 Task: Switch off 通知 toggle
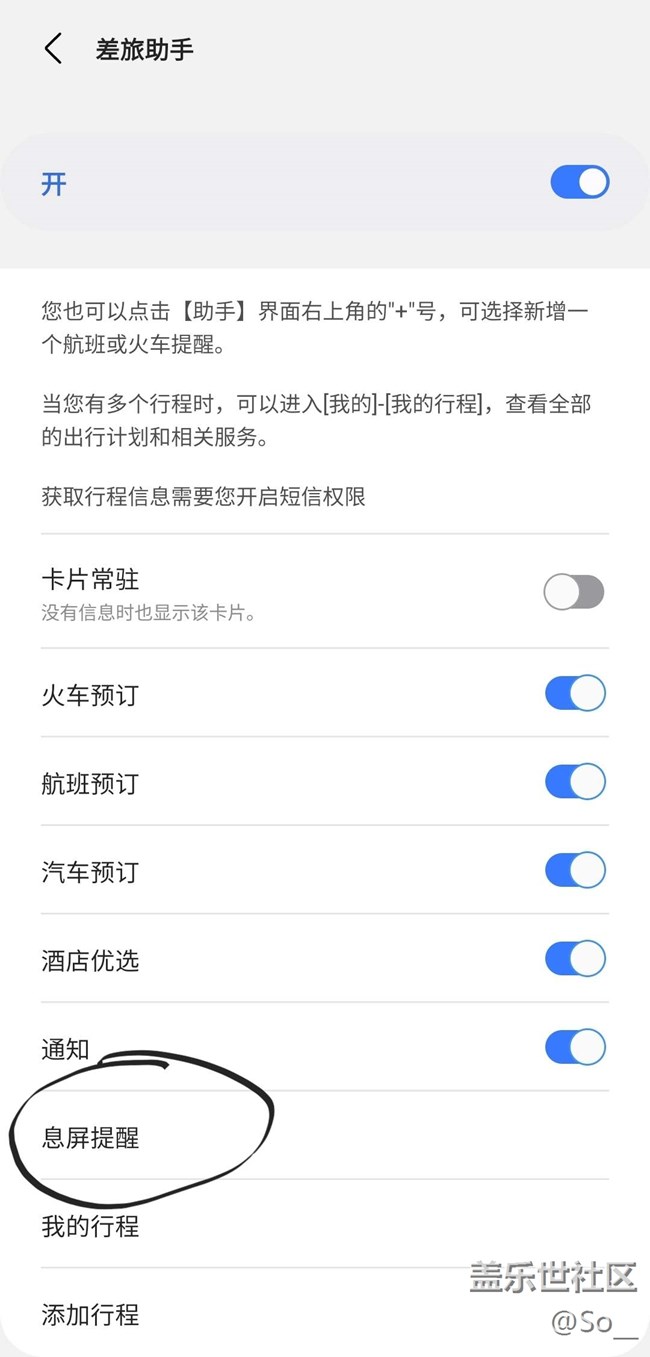(575, 1047)
